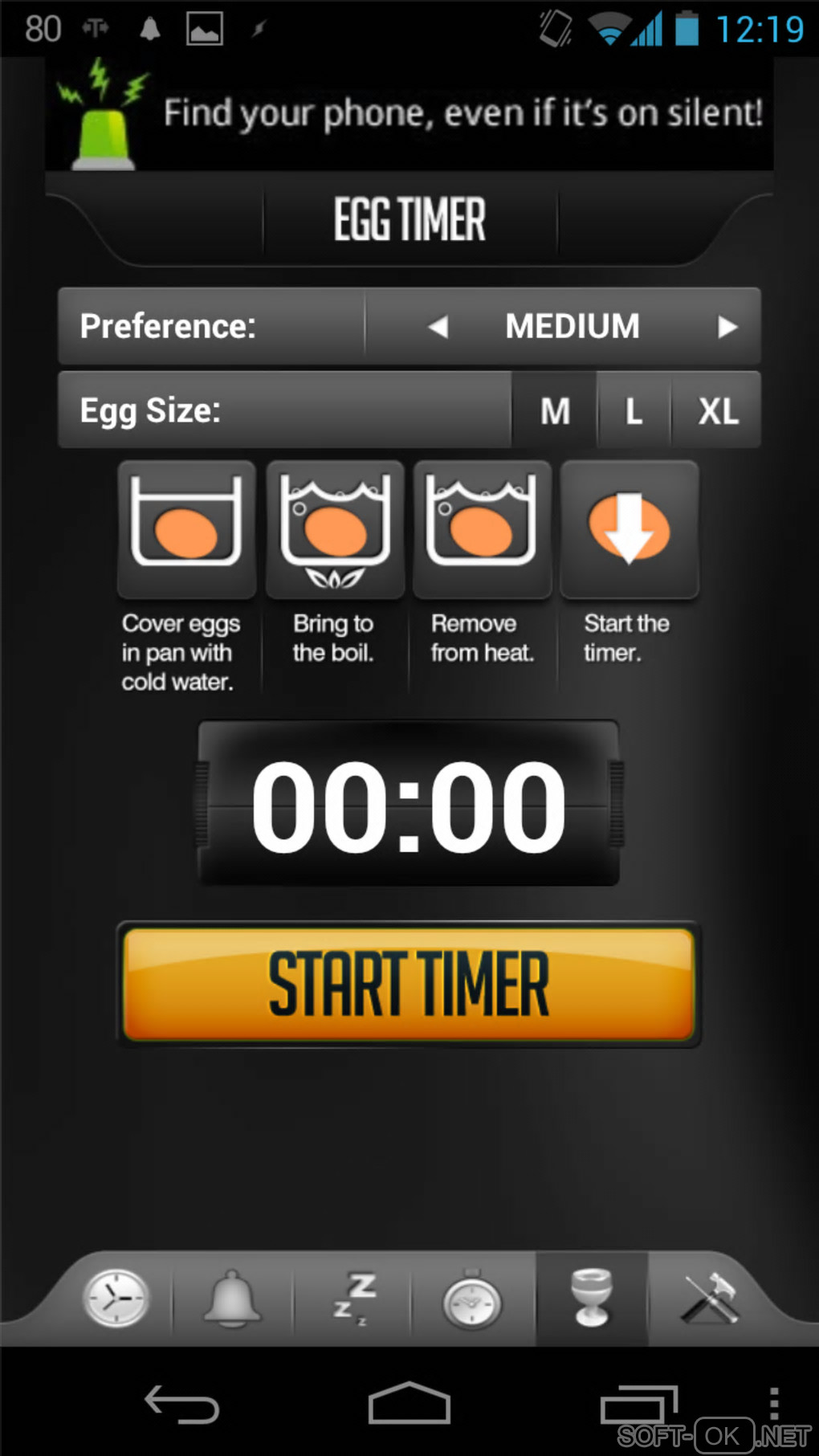Start the egg timer

coord(409,984)
